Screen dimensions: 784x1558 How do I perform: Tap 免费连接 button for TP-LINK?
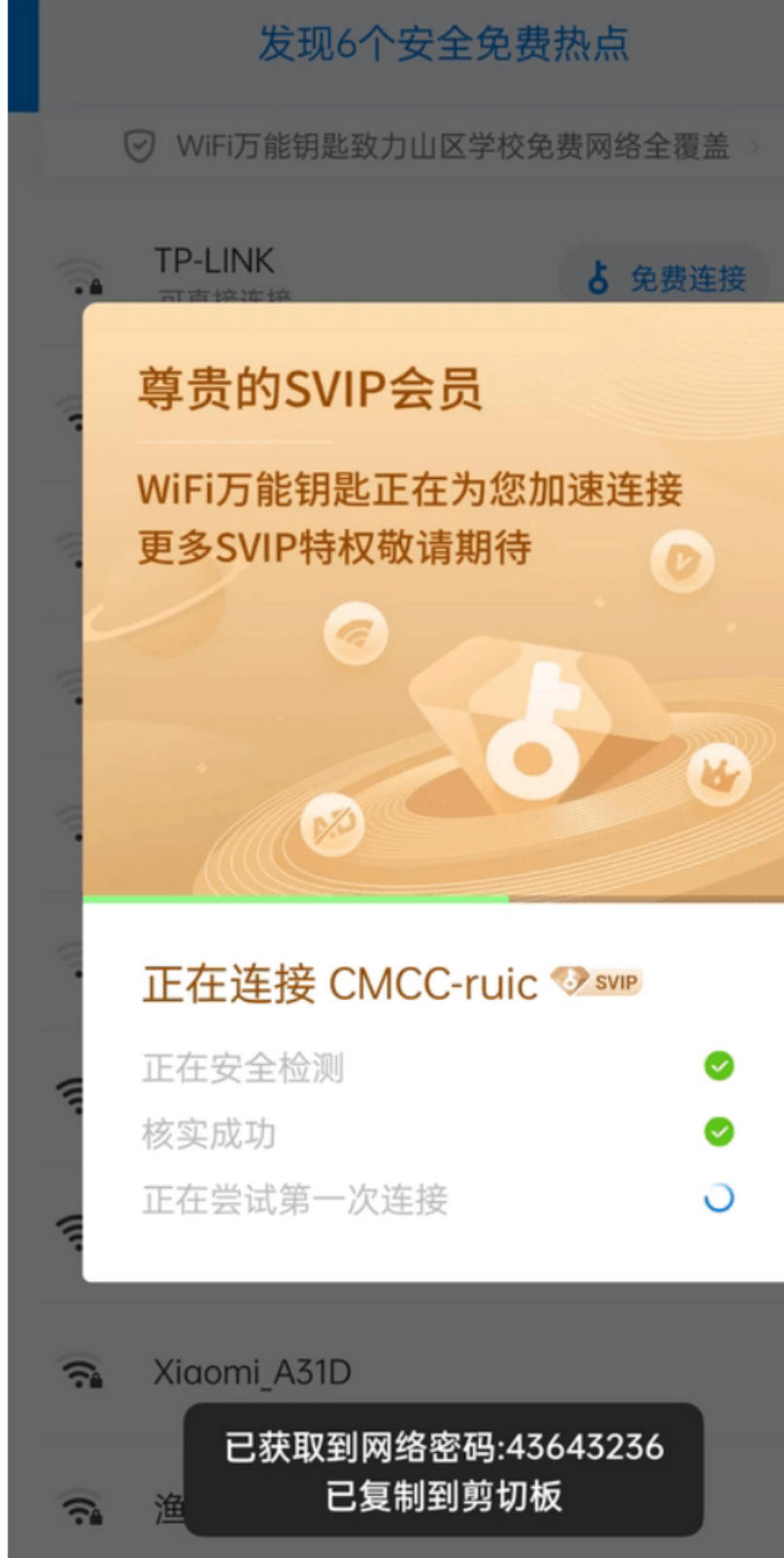pos(667,278)
